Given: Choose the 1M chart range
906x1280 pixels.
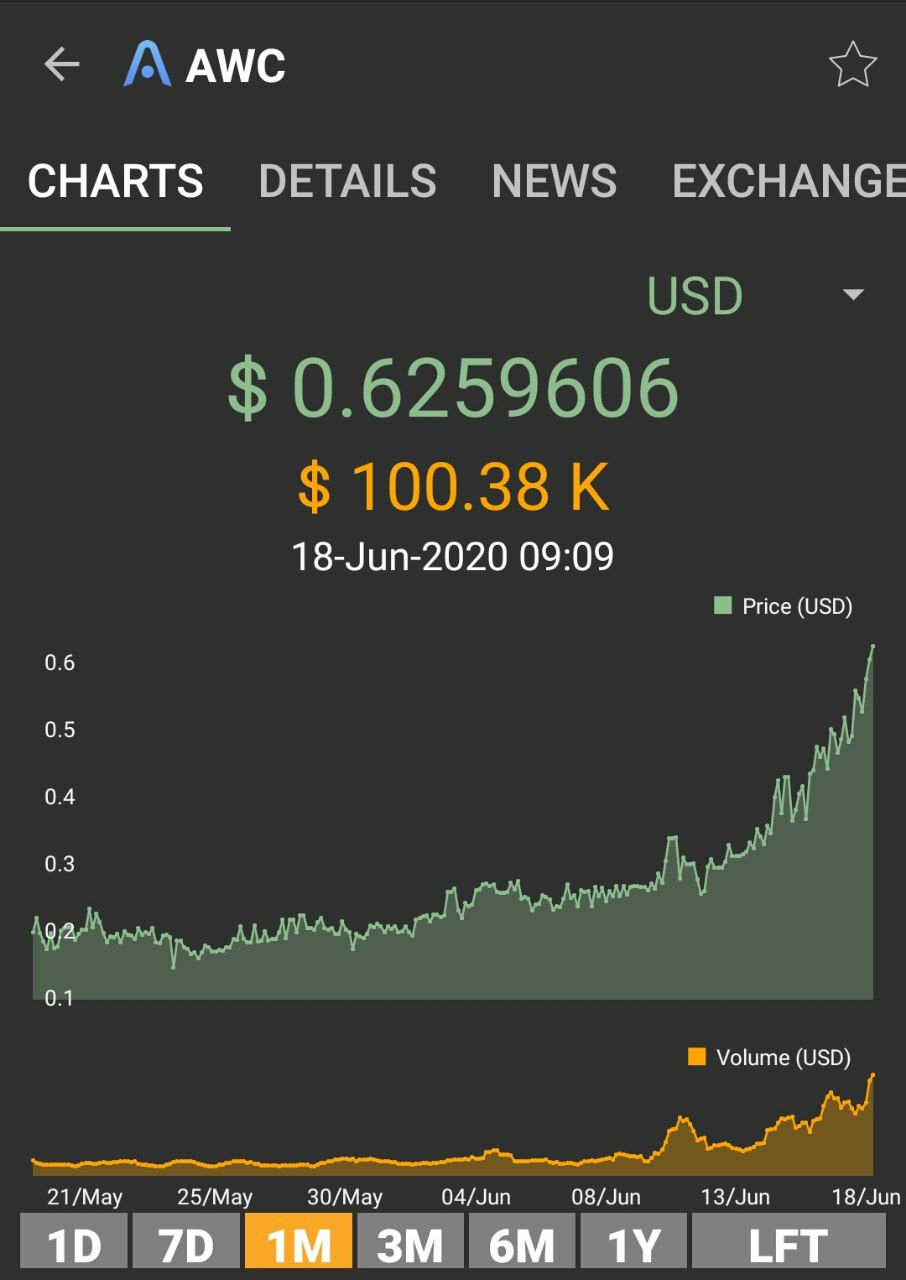Looking at the screenshot, I should [x=299, y=1242].
